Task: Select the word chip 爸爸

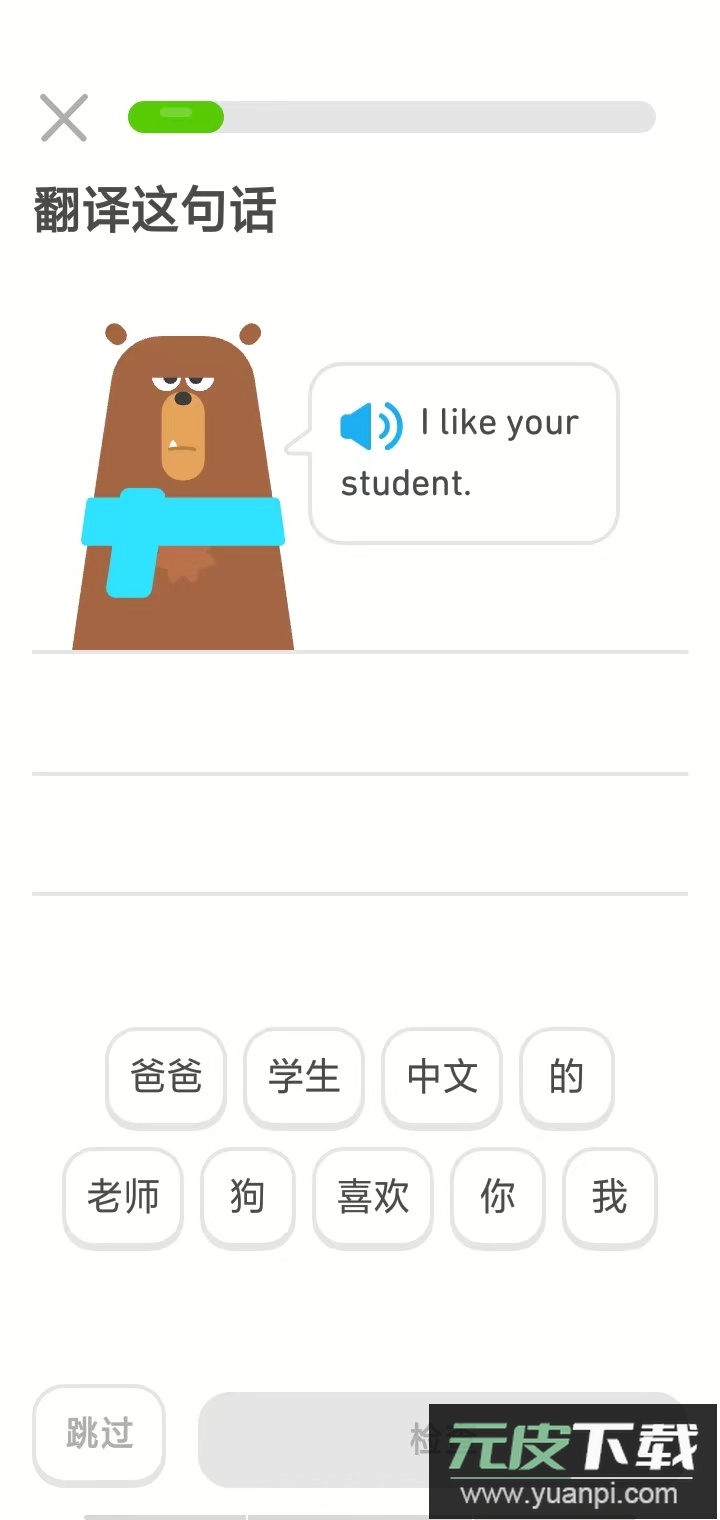Action: coord(166,1077)
